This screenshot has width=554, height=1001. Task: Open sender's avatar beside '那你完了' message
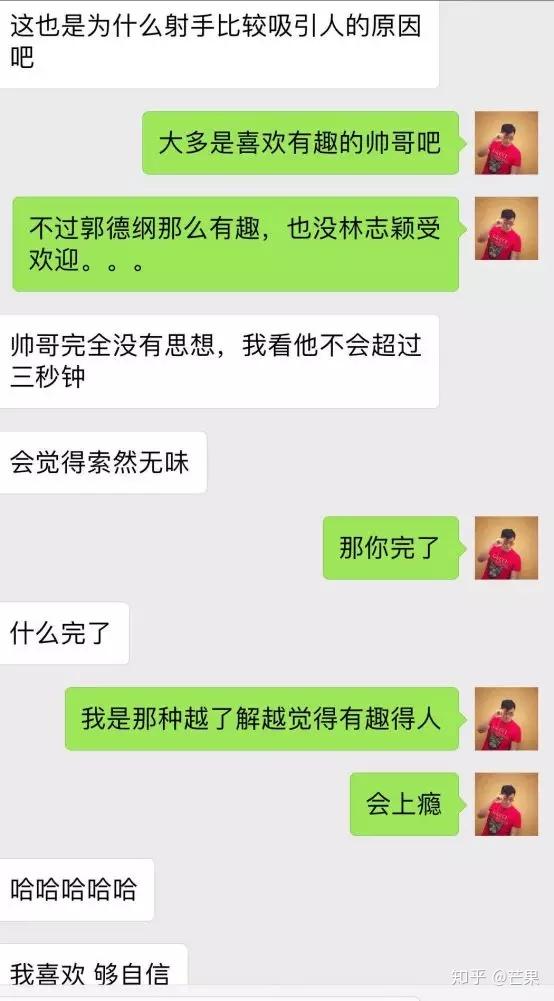[506, 548]
